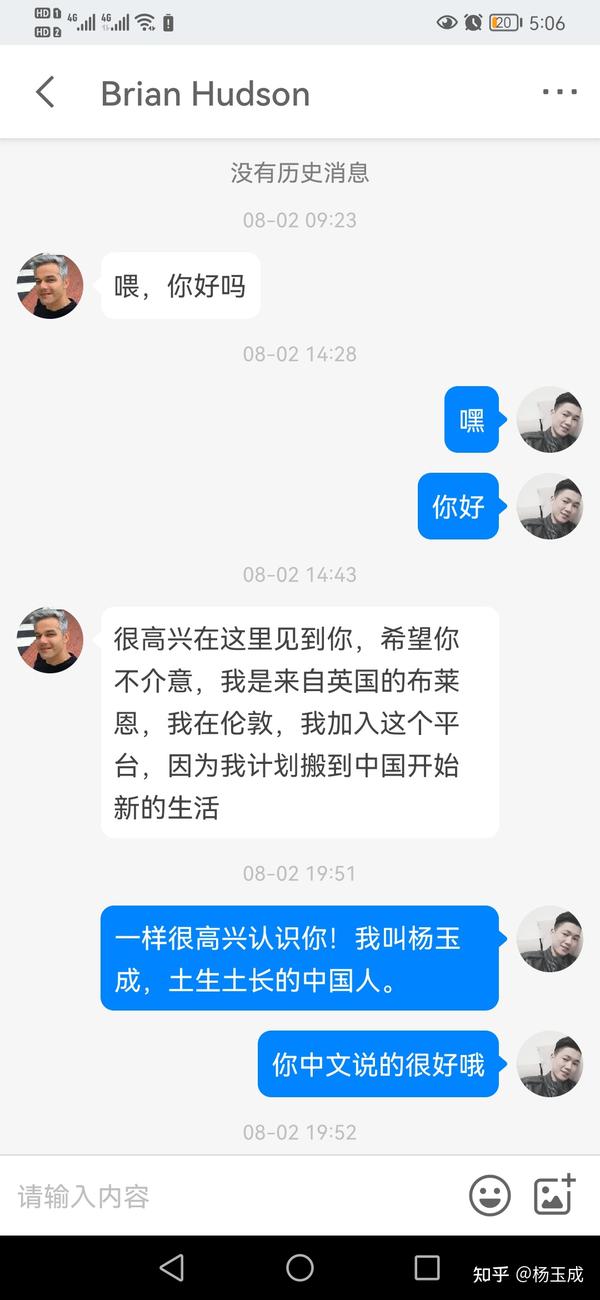The height and width of the screenshot is (1300, 600).
Task: Open the system recent apps button
Action: pos(427,1268)
